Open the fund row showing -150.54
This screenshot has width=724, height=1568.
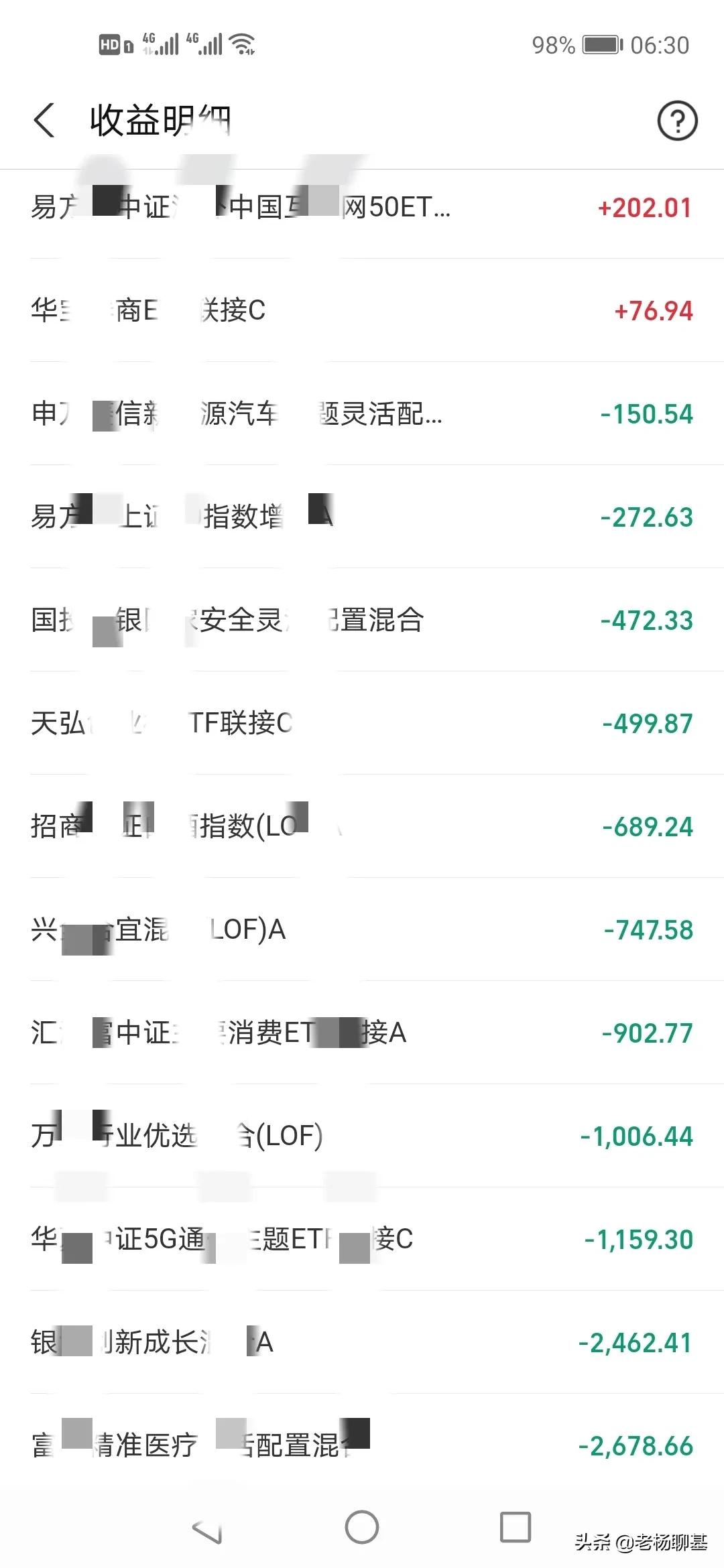pyautogui.click(x=362, y=414)
